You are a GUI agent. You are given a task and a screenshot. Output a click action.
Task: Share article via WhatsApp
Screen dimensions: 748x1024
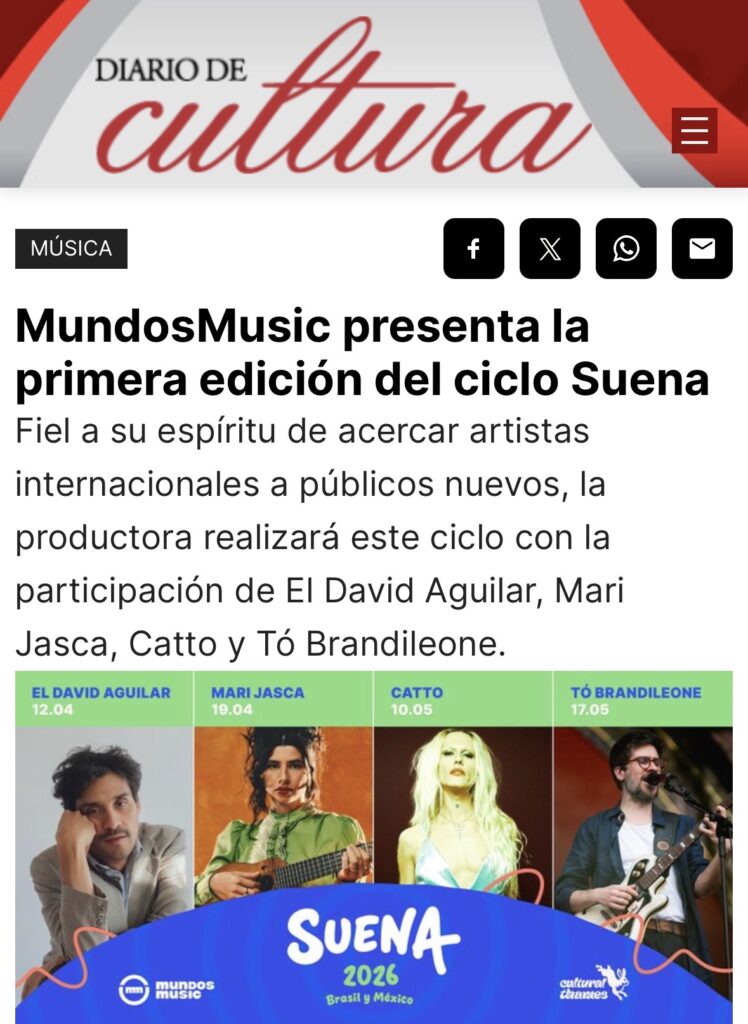(x=626, y=249)
